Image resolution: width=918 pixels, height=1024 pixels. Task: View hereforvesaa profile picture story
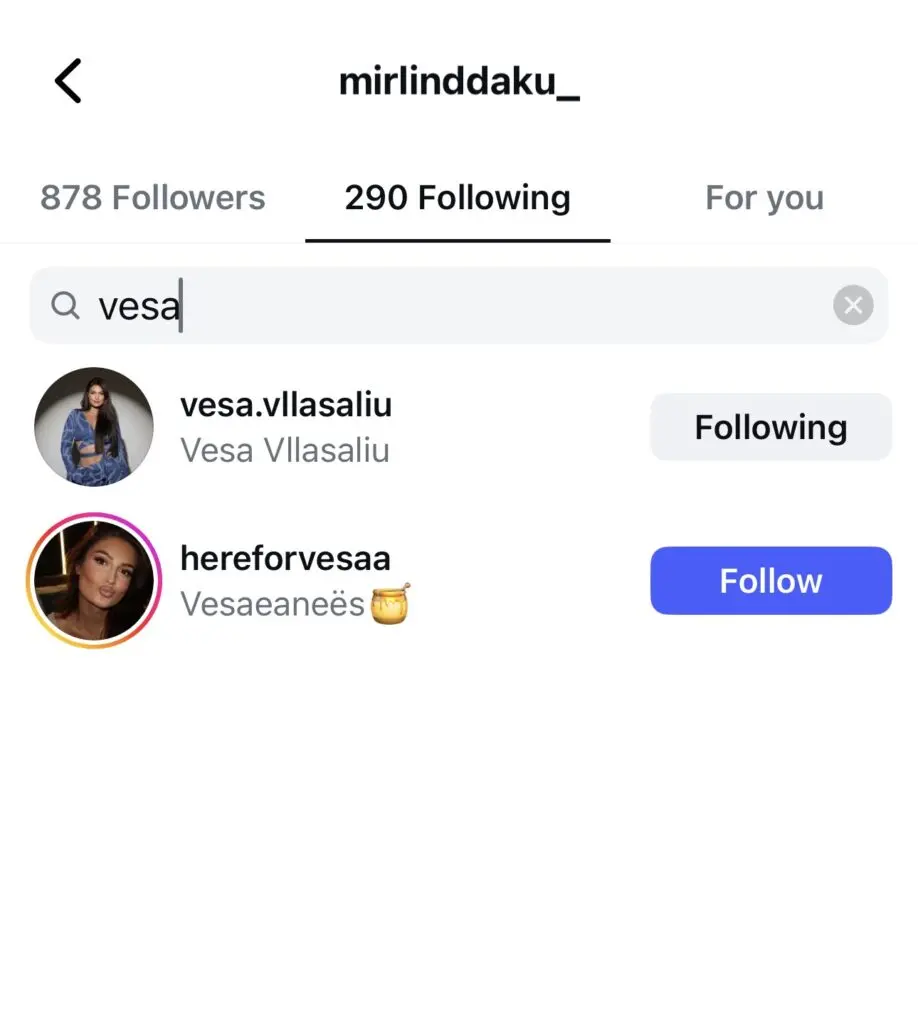tap(94, 580)
